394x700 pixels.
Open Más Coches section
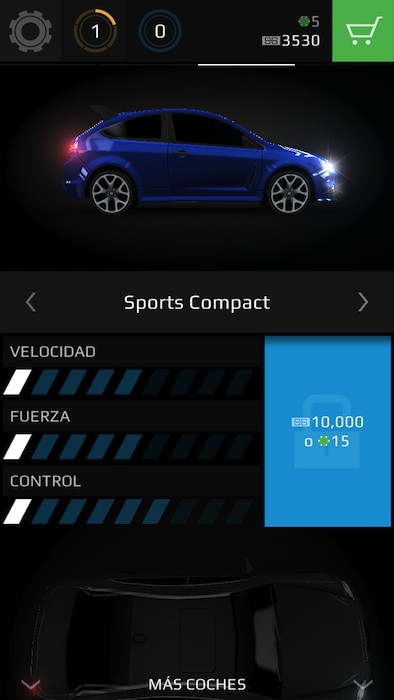197,684
